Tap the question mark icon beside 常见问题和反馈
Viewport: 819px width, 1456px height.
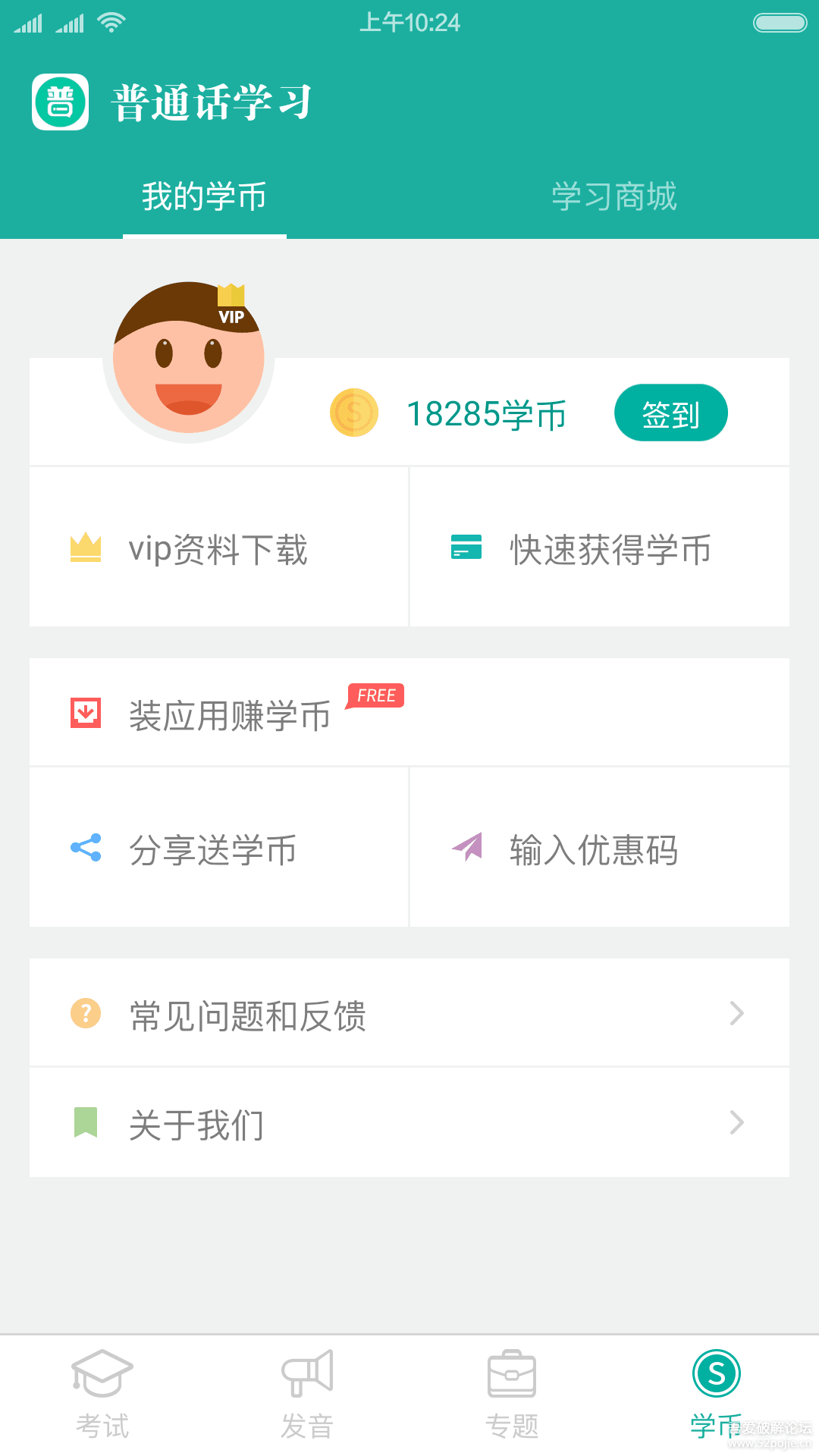(86, 1012)
